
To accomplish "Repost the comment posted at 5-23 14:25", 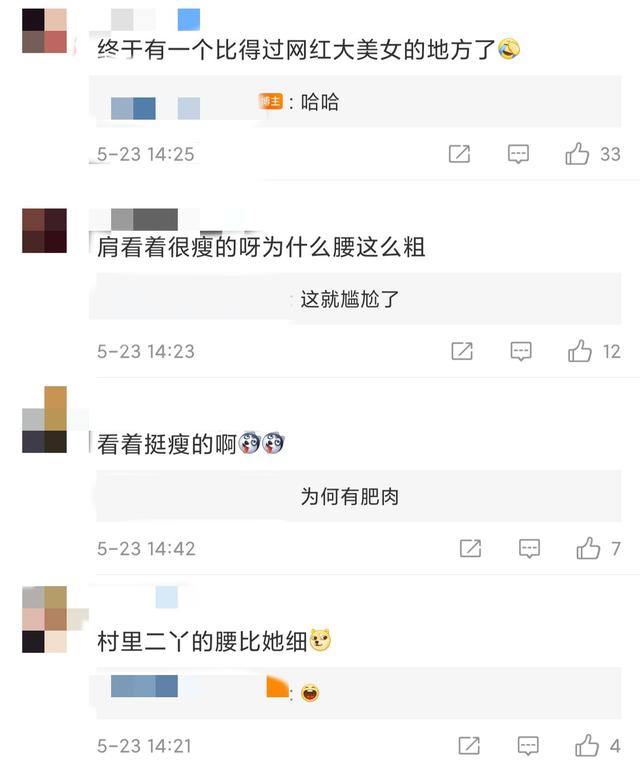I will pyautogui.click(x=459, y=154).
